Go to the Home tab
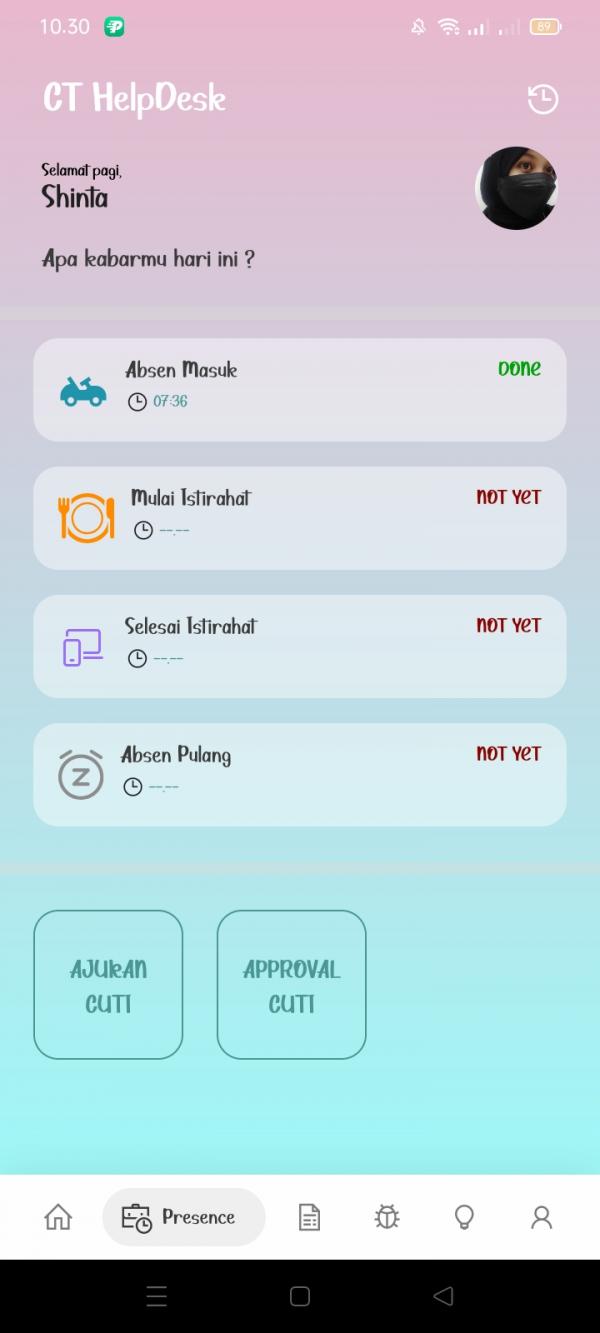600x1333 pixels. pyautogui.click(x=58, y=1217)
